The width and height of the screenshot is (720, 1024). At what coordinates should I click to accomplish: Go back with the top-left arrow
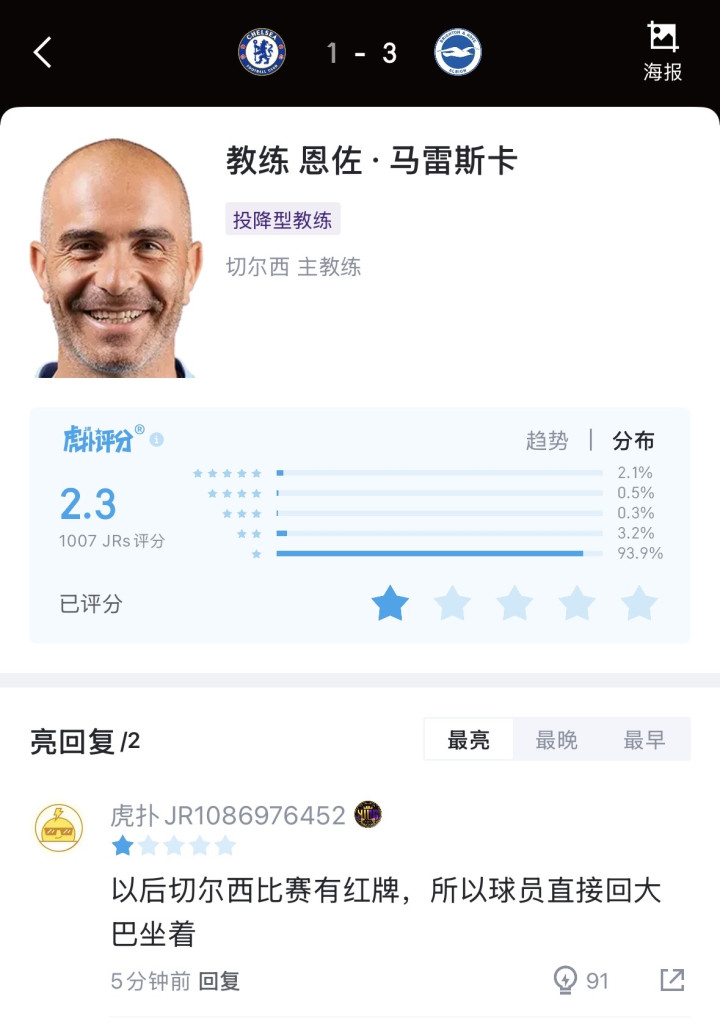(42, 53)
